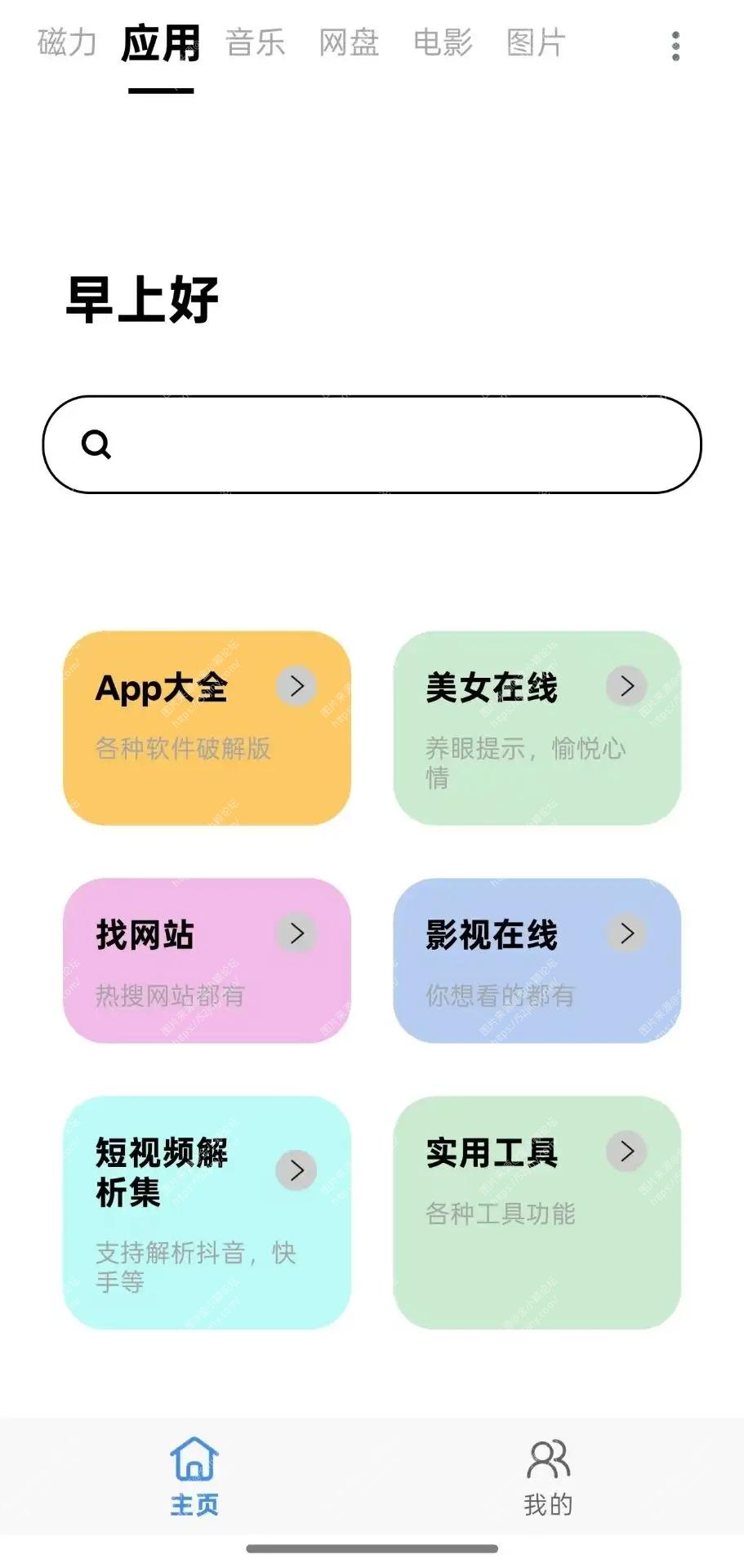Click the arrow icon on the 美女在线 card
This screenshot has height=1568, width=744.
(x=626, y=686)
